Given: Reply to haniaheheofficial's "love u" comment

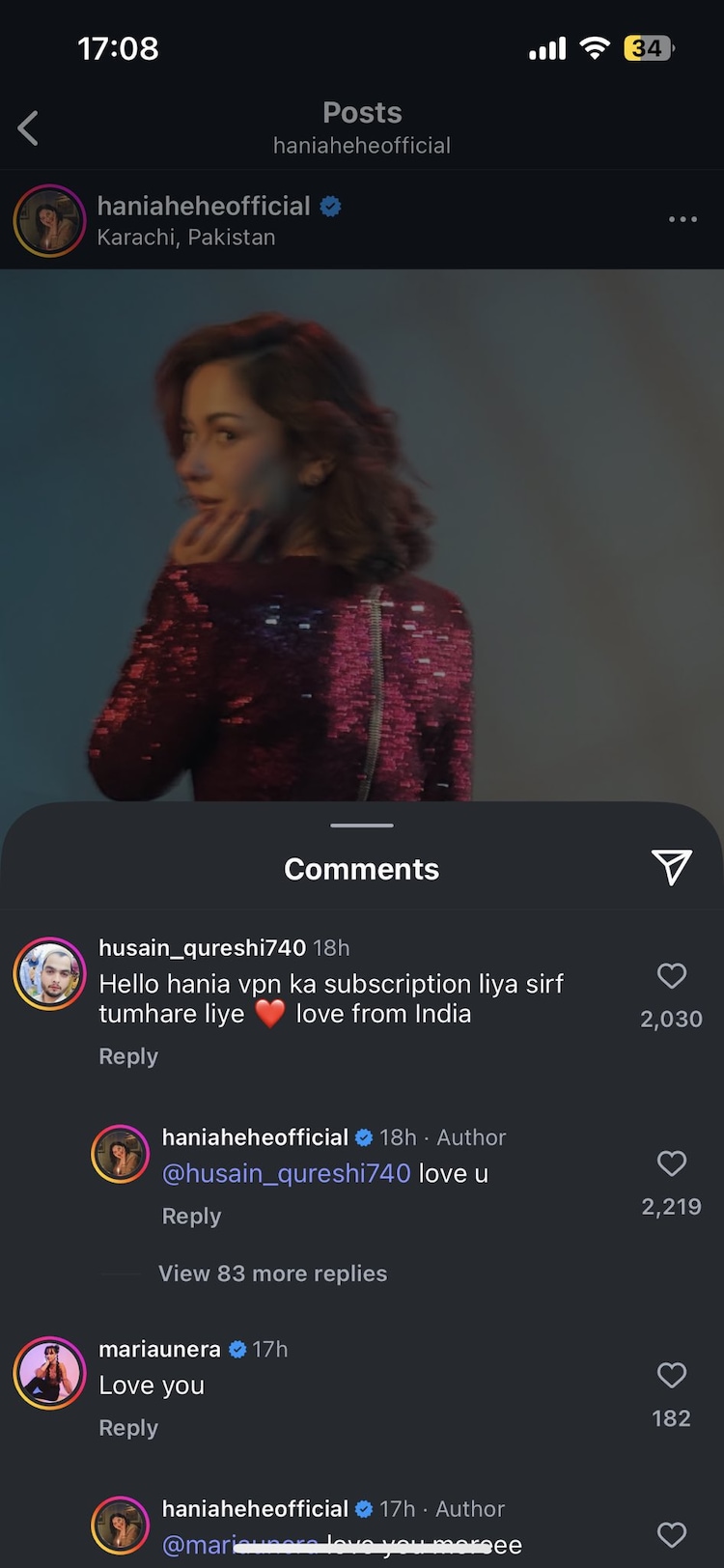Looking at the screenshot, I should click(x=191, y=1216).
